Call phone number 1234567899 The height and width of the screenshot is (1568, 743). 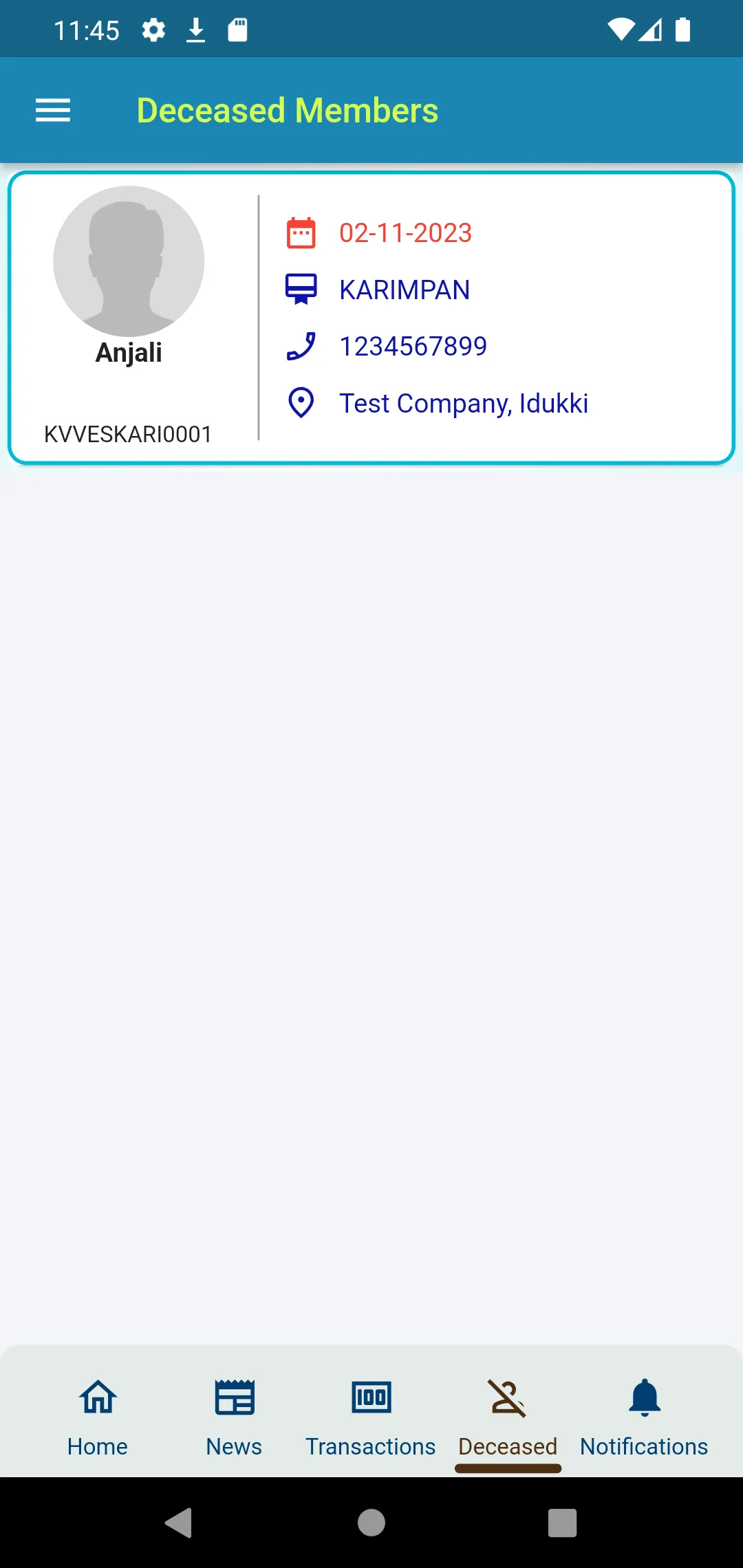(x=413, y=347)
